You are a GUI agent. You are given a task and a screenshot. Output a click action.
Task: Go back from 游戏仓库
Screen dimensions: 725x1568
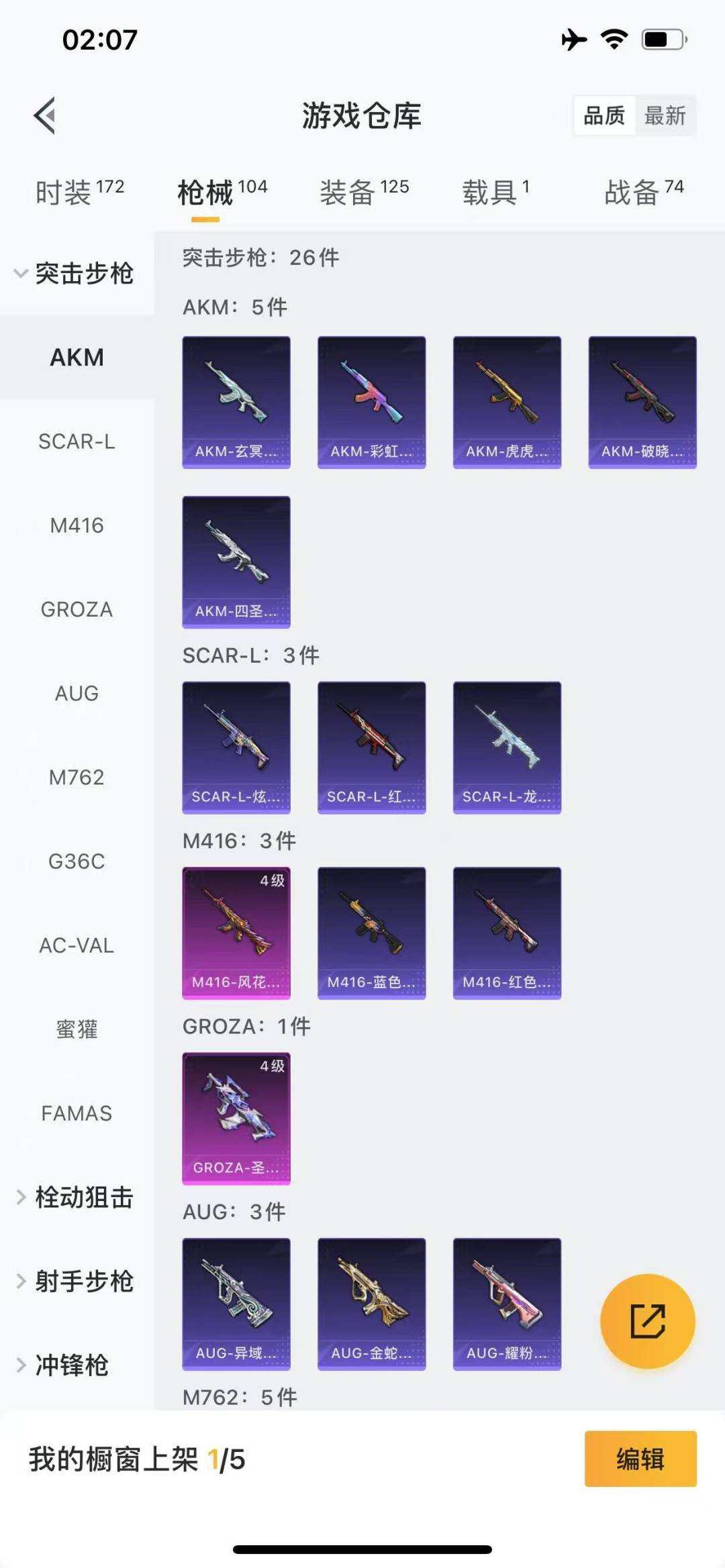click(45, 116)
